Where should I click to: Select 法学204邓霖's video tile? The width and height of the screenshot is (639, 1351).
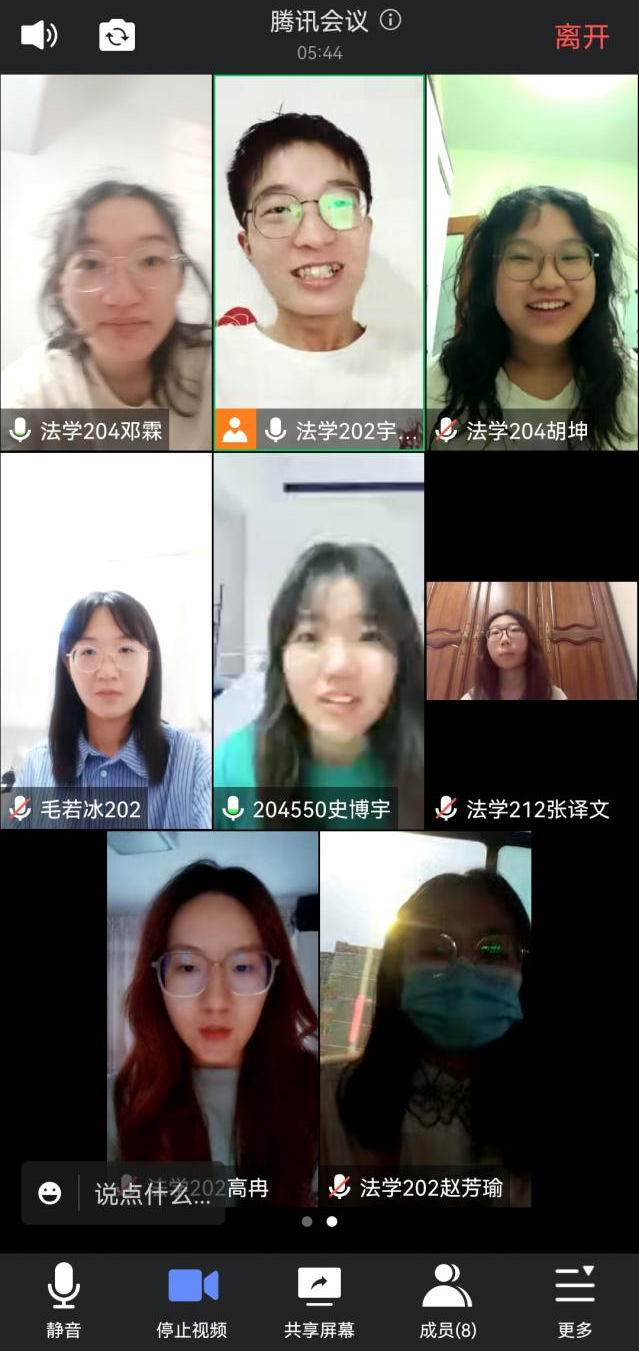coord(106,262)
